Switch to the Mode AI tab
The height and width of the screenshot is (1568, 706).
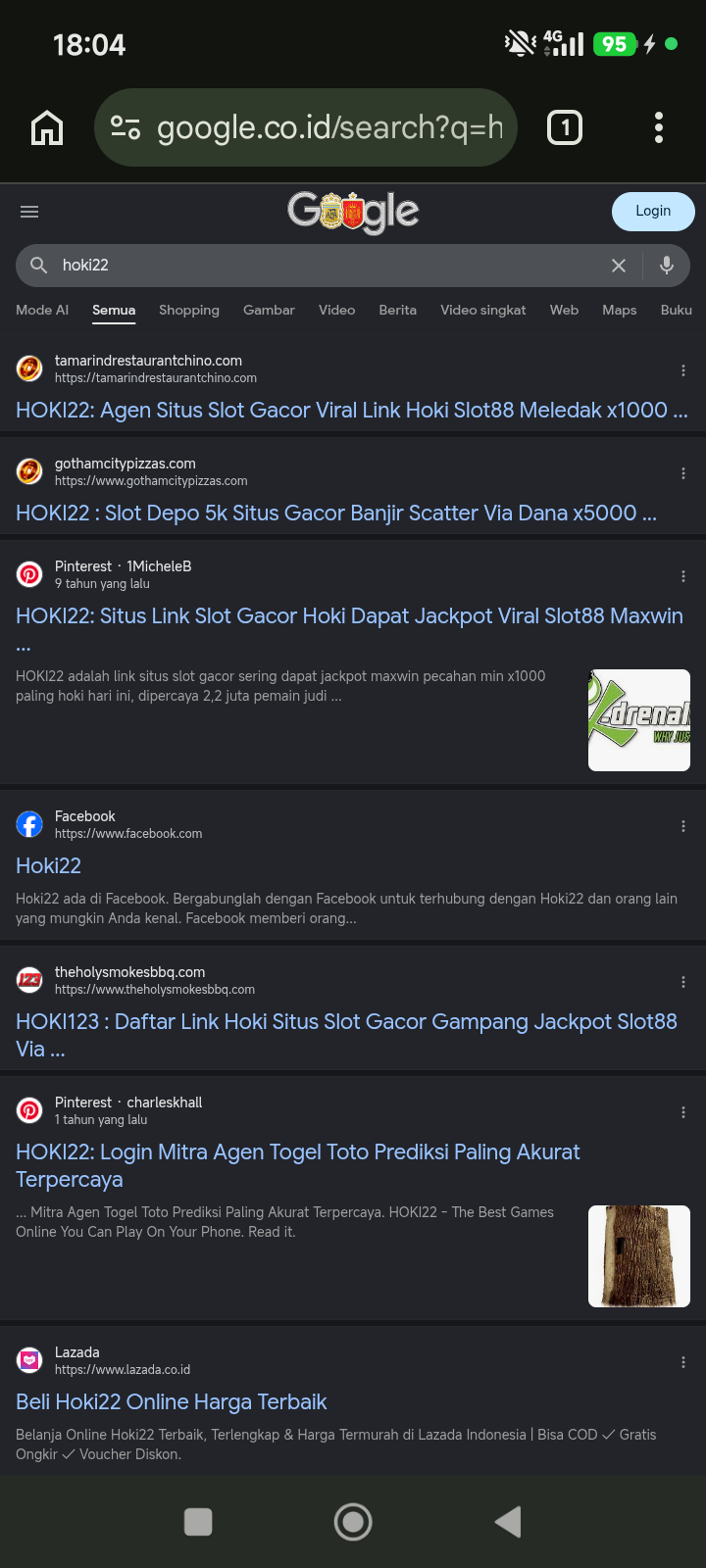tap(42, 310)
